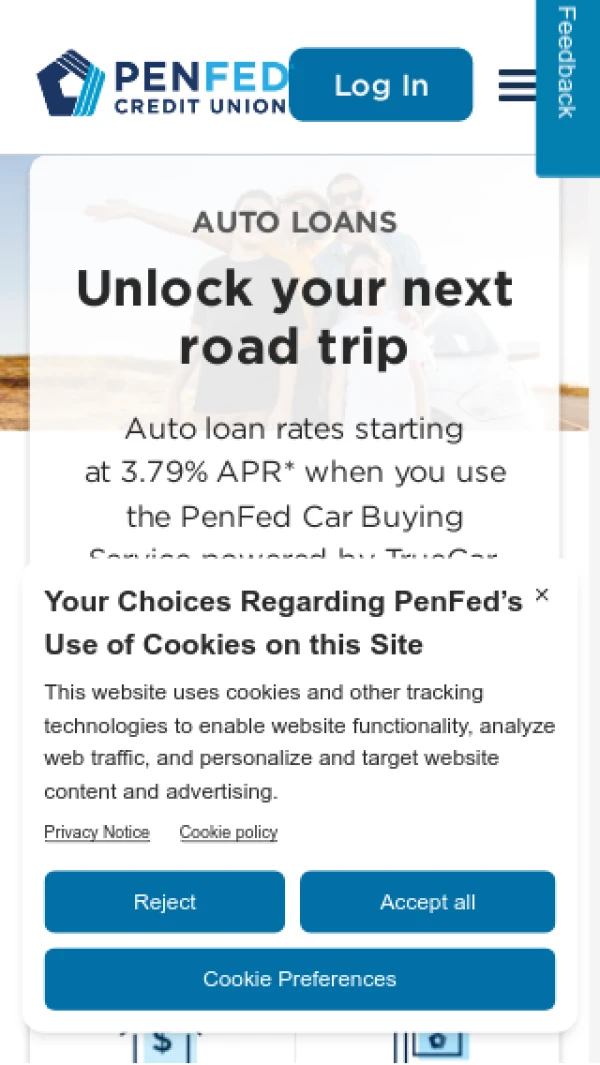Open the hamburger navigation menu

tap(517, 85)
